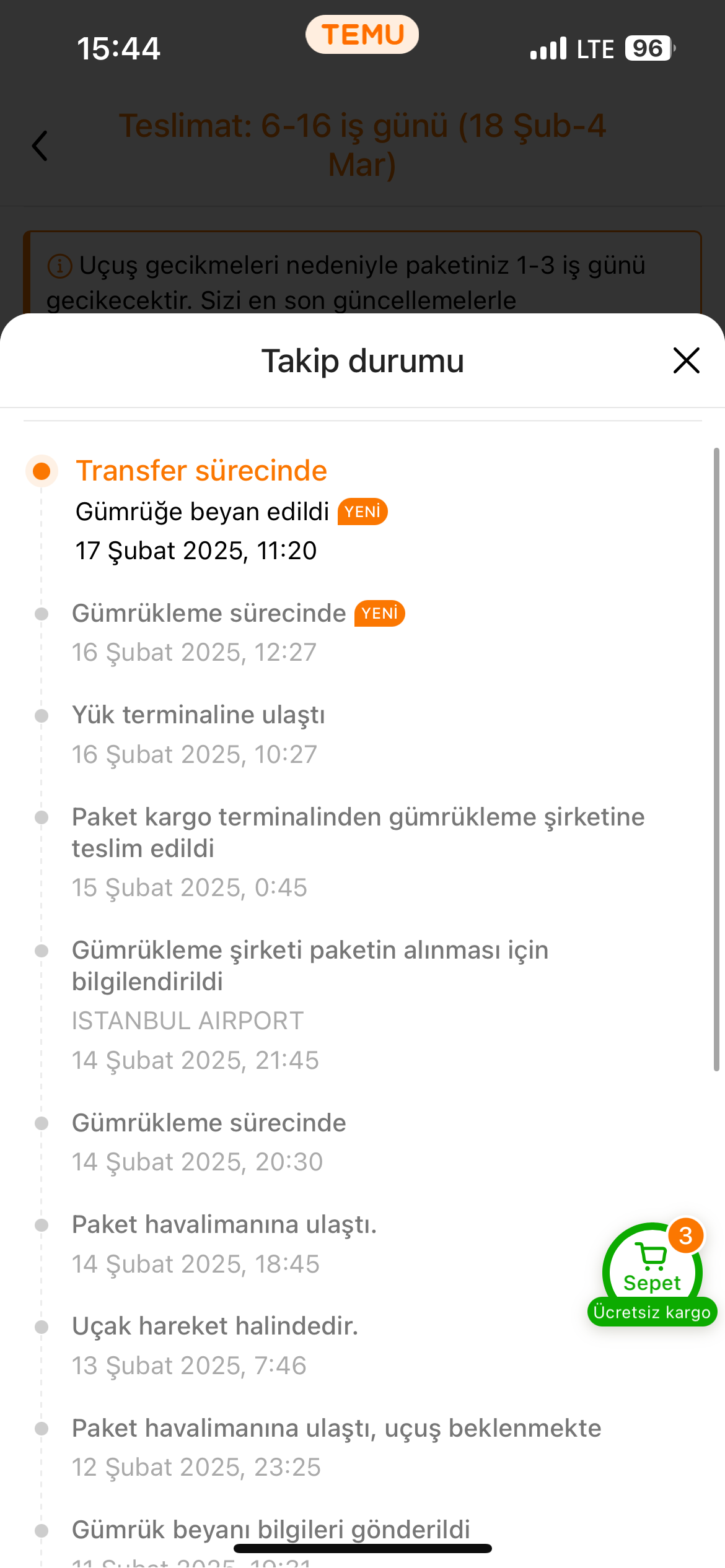
Task: Open the Sepet cart button
Action: point(652,1271)
